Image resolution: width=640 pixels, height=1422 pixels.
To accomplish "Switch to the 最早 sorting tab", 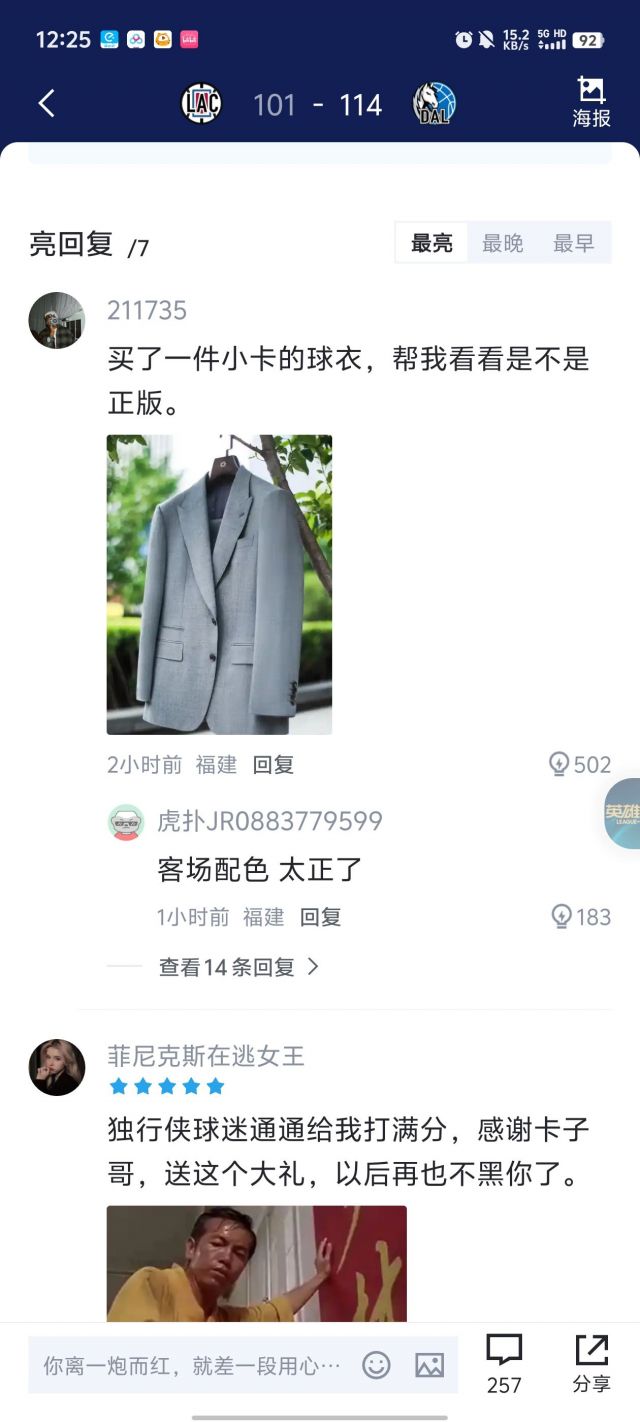I will point(573,243).
